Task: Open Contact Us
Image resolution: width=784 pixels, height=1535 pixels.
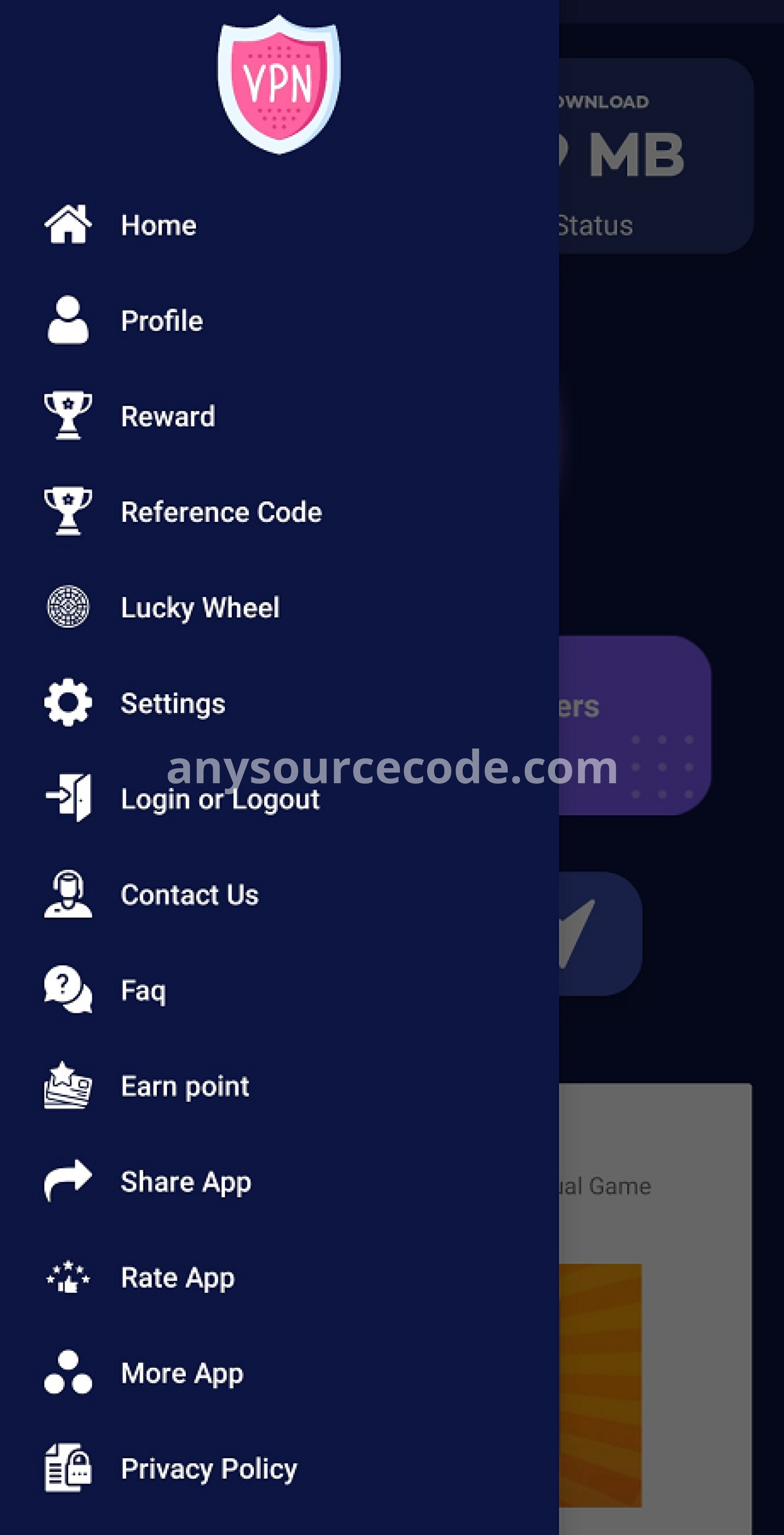Action: click(x=279, y=894)
